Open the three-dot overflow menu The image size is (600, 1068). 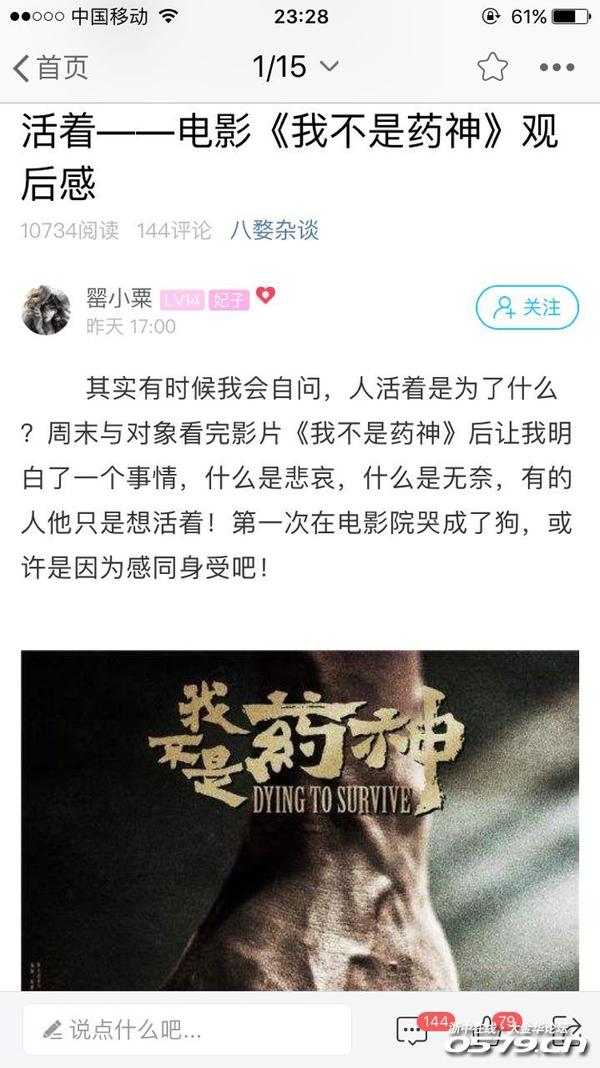tap(556, 67)
